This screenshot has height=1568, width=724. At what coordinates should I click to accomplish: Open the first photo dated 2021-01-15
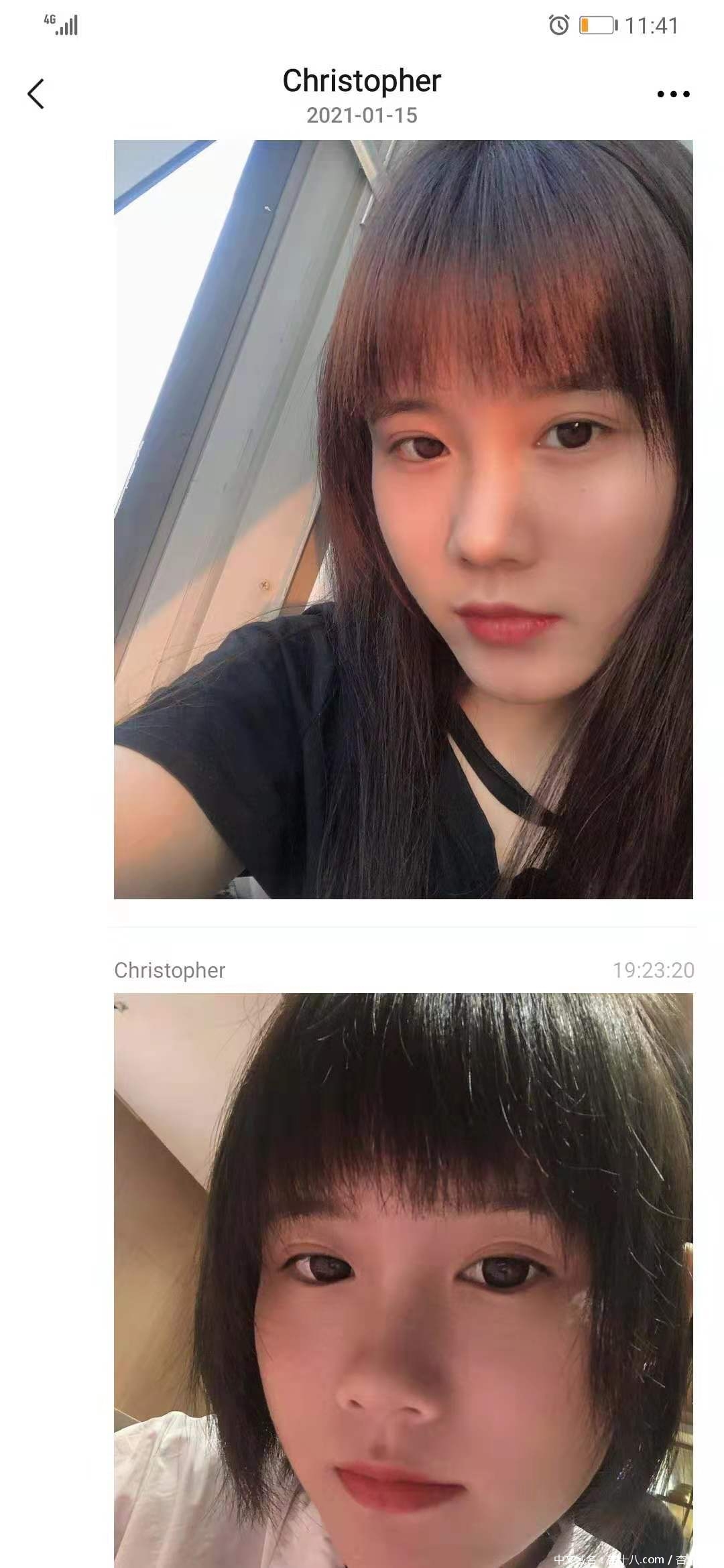[x=403, y=519]
